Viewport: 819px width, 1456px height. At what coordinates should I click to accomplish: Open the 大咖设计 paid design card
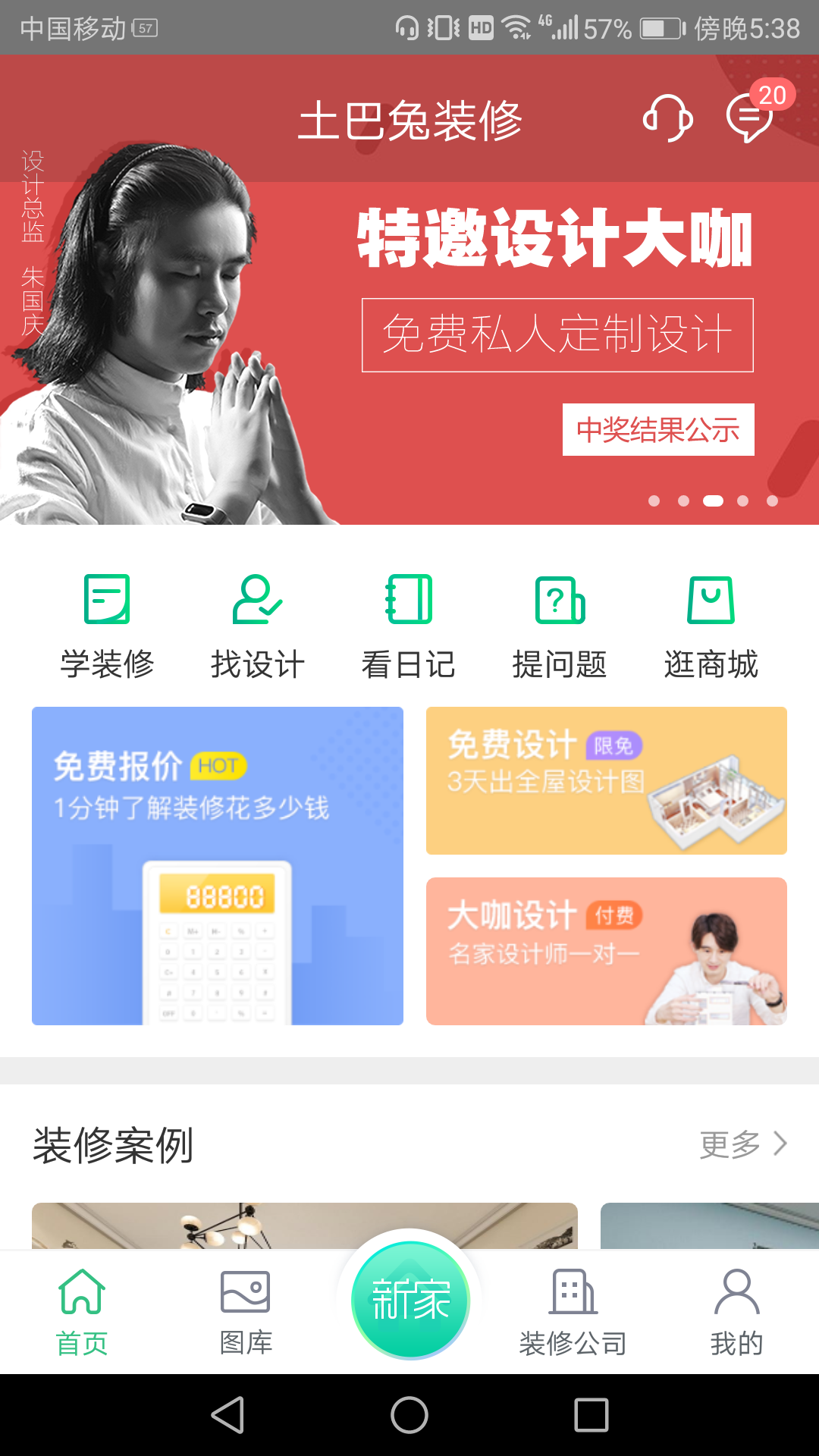pos(606,951)
